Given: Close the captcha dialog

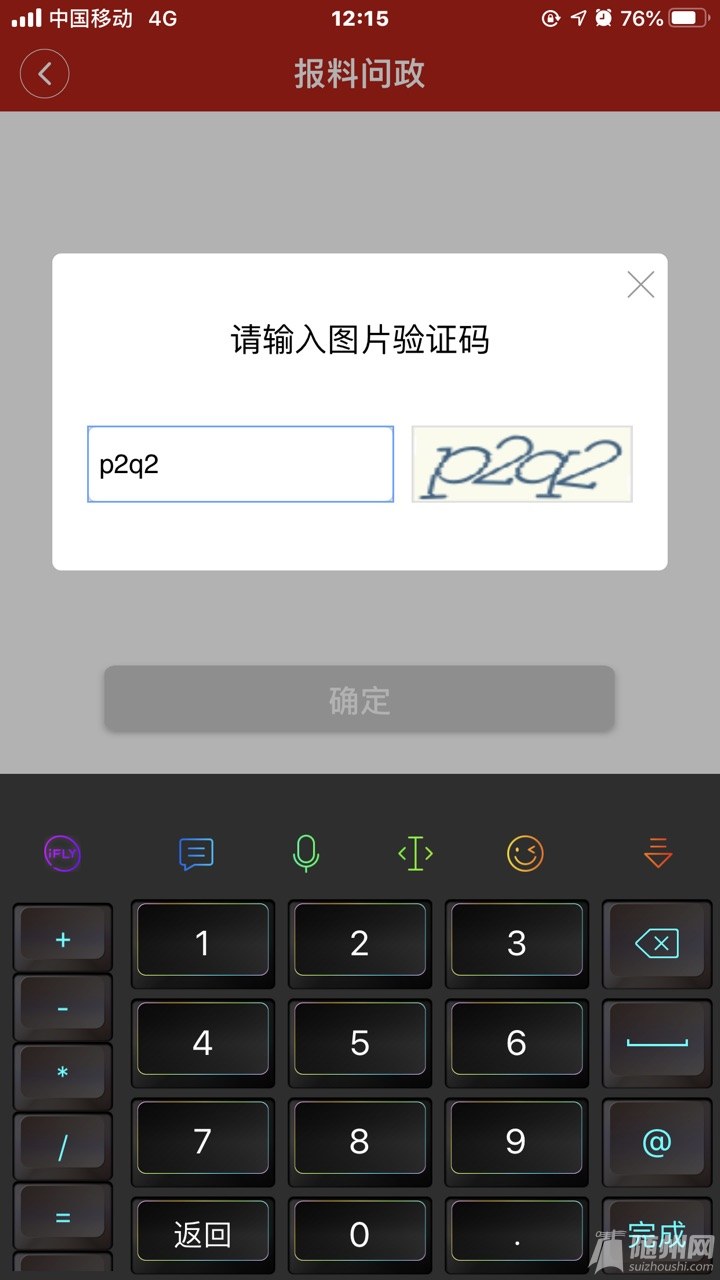Looking at the screenshot, I should pyautogui.click(x=640, y=285).
